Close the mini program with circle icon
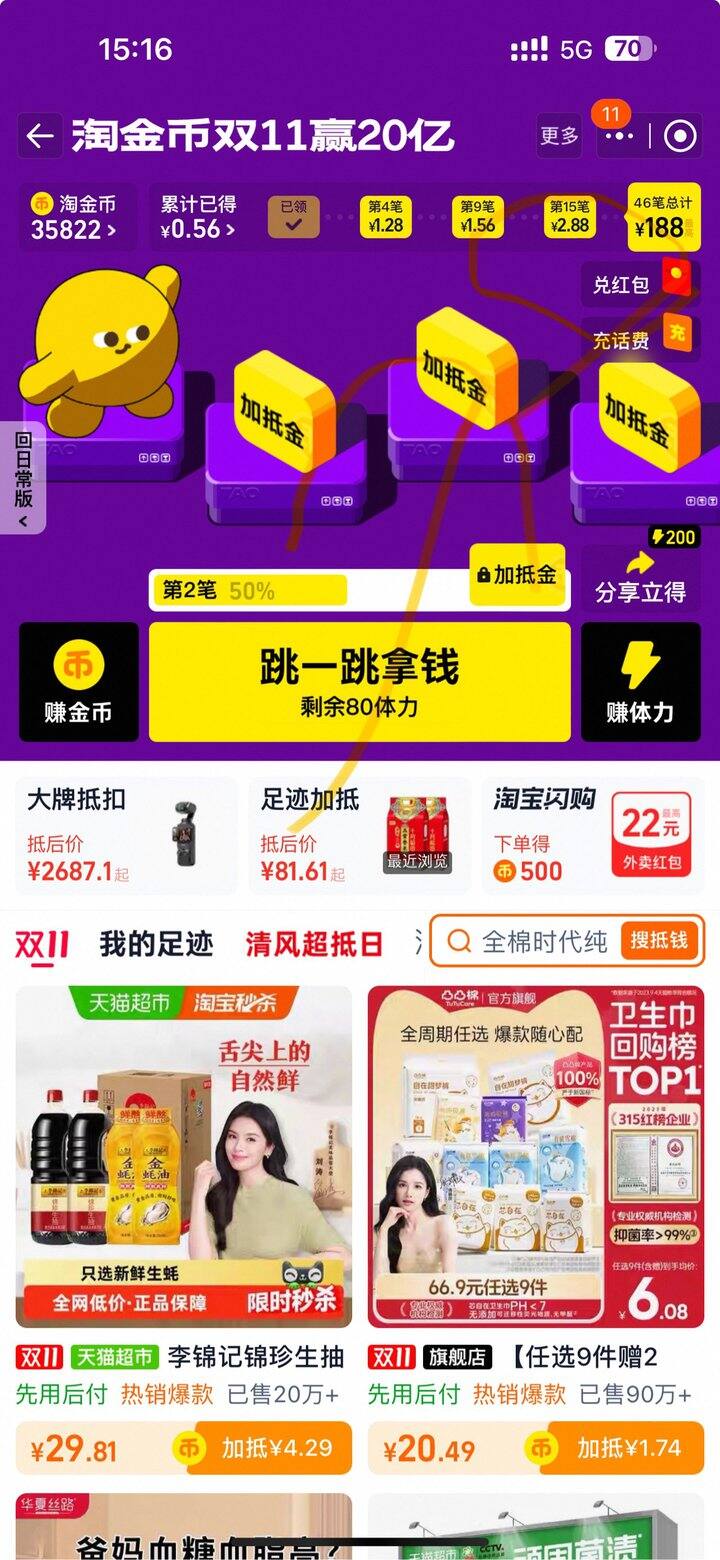Image resolution: width=720 pixels, height=1560 pixels. (680, 137)
